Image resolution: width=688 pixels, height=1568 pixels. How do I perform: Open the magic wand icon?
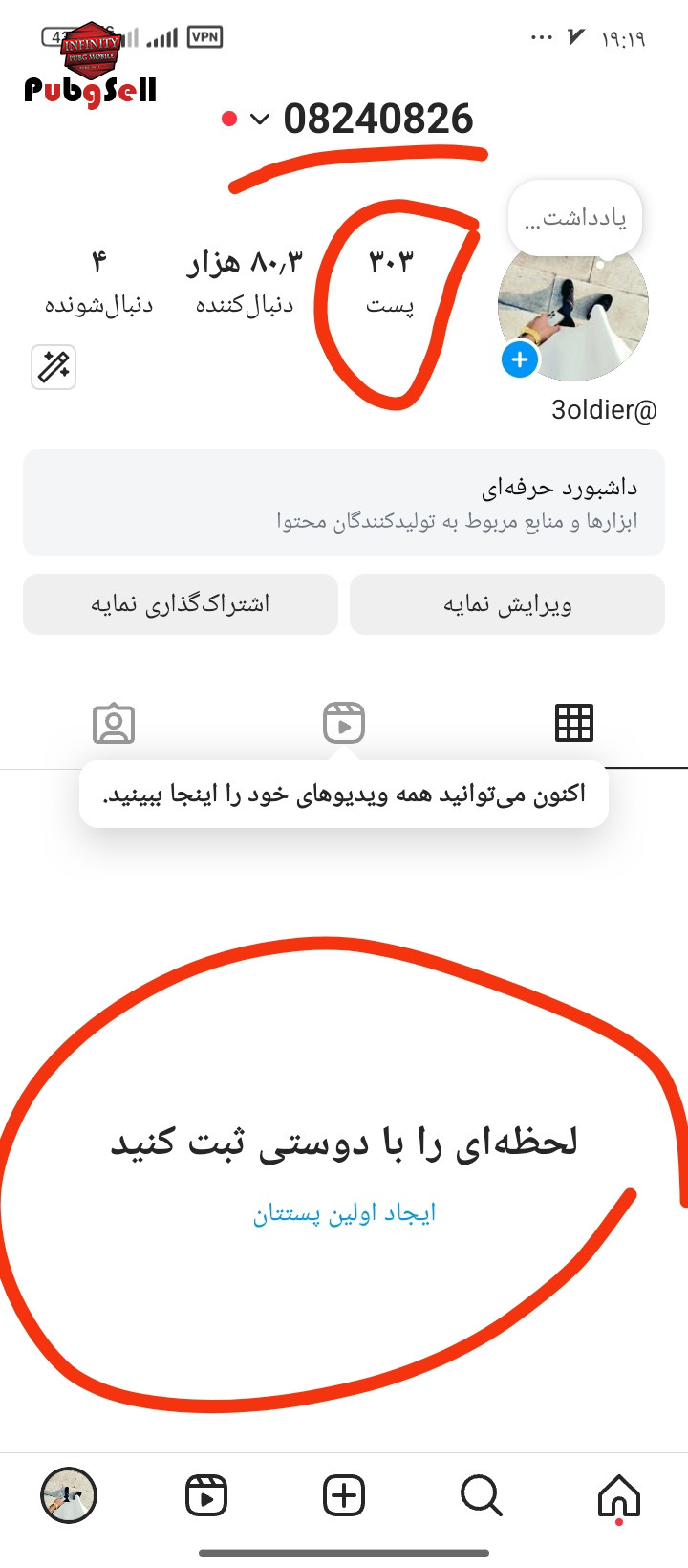tap(54, 367)
